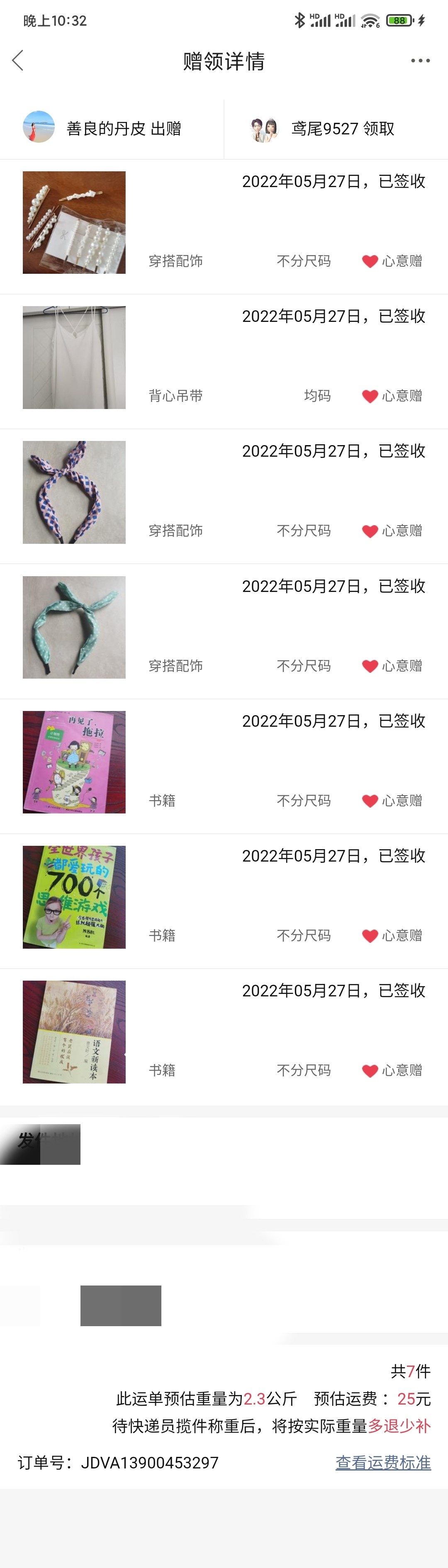This screenshot has height=1568, width=448.
Task: Open the pearl hair clips item
Action: 74,223
